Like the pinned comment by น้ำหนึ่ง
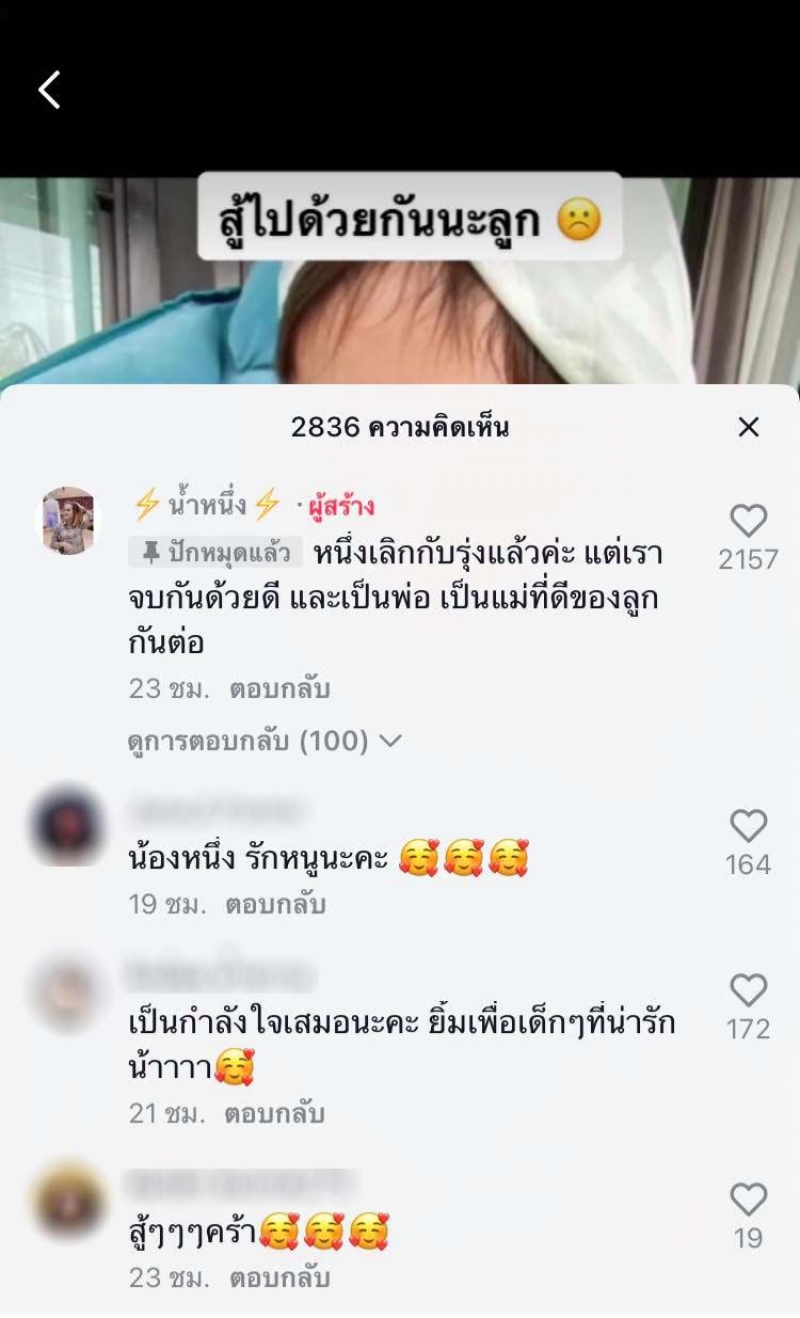The image size is (800, 1318). pyautogui.click(x=748, y=522)
